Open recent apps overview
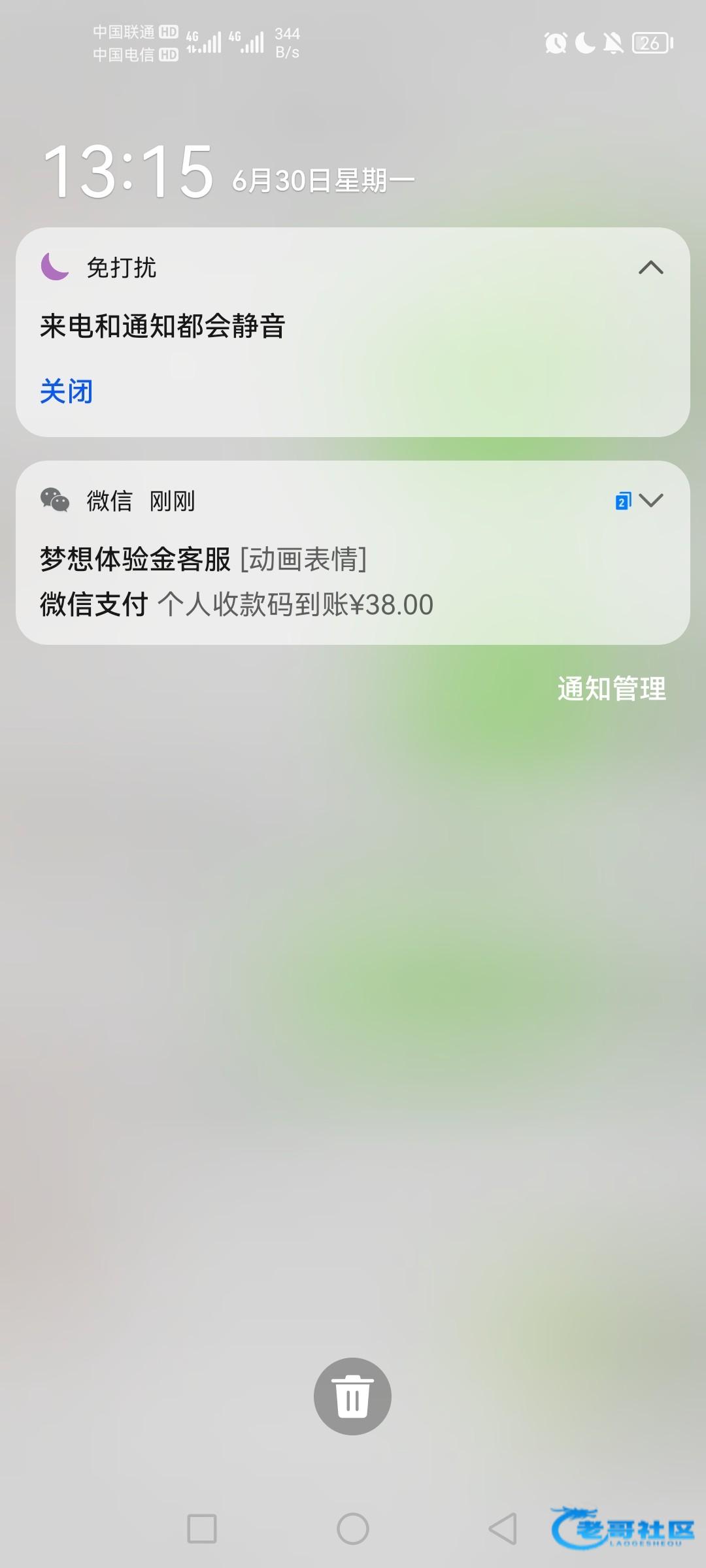The width and height of the screenshot is (706, 1568). click(x=202, y=1529)
